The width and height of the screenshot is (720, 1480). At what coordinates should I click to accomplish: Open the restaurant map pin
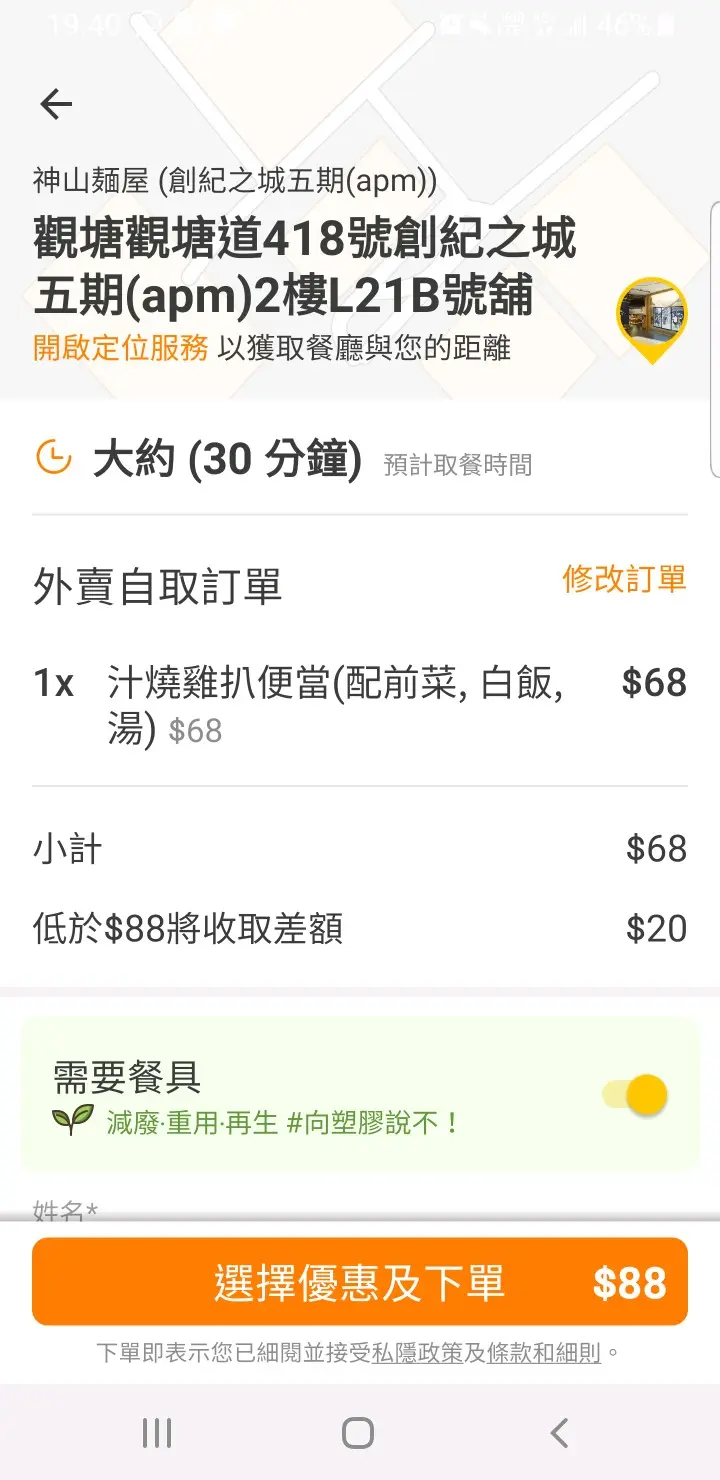click(651, 316)
